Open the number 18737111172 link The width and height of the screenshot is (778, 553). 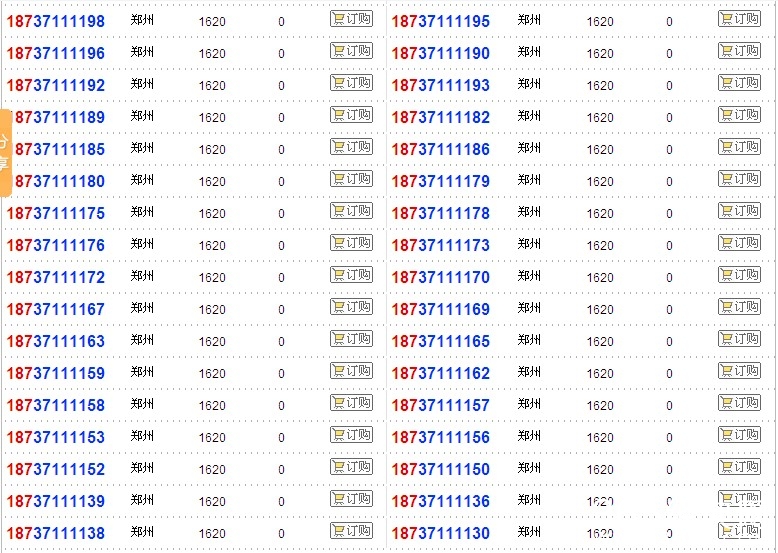tap(56, 277)
